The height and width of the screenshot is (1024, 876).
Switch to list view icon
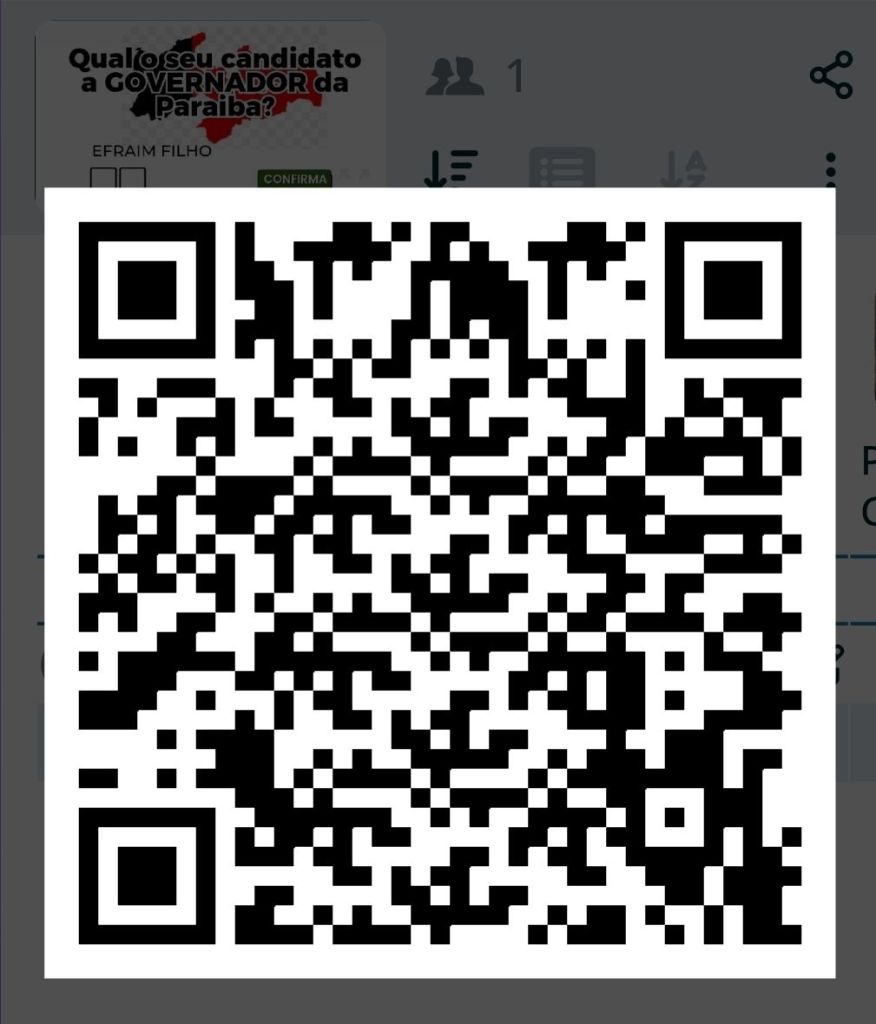562,168
